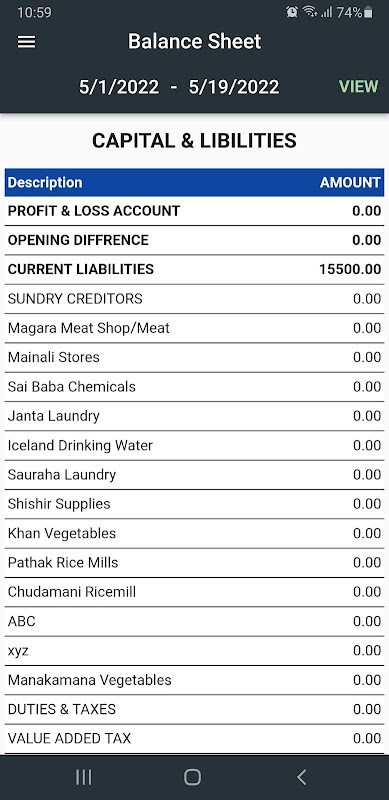Tap the VIEW button
The width and height of the screenshot is (389, 800).
[x=358, y=86]
